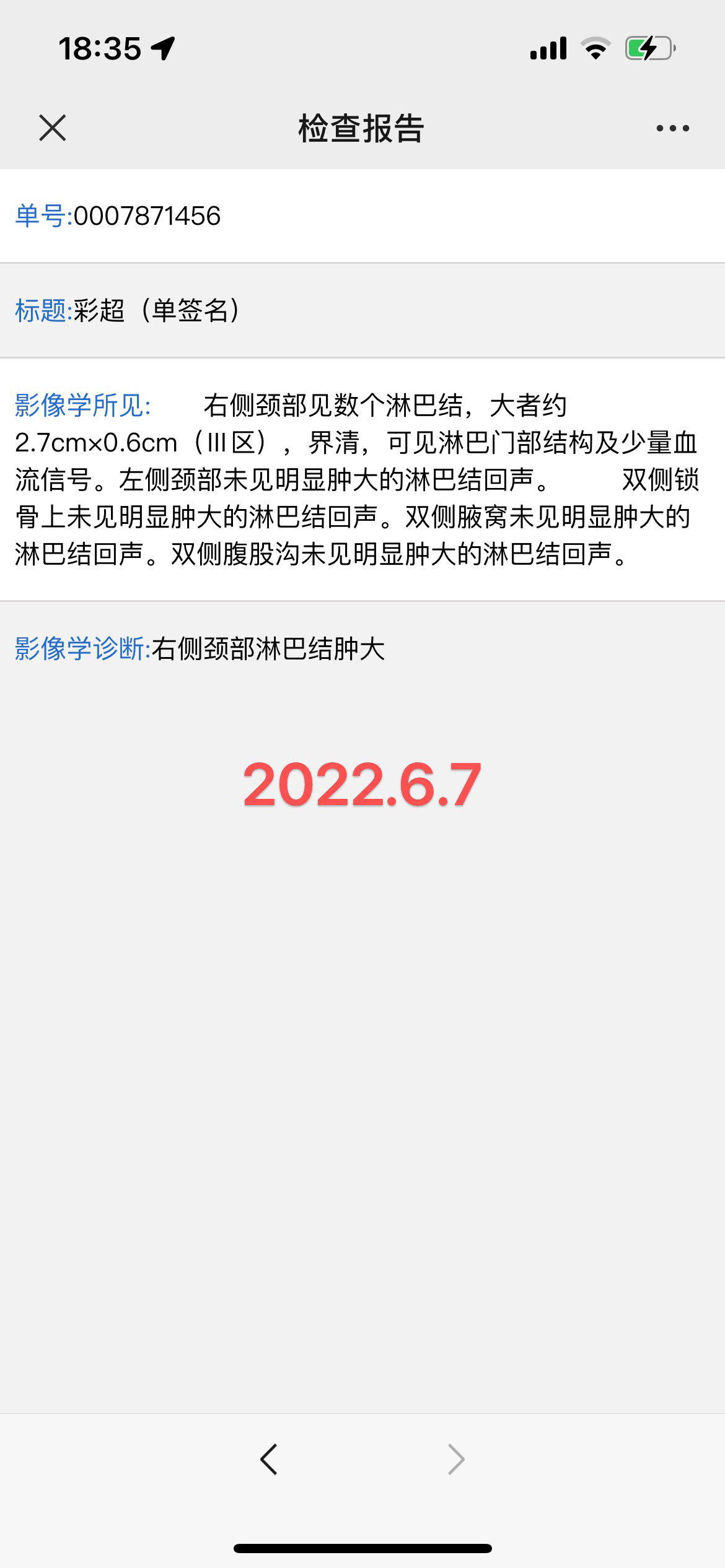Go back to the previous page

tap(269, 1459)
